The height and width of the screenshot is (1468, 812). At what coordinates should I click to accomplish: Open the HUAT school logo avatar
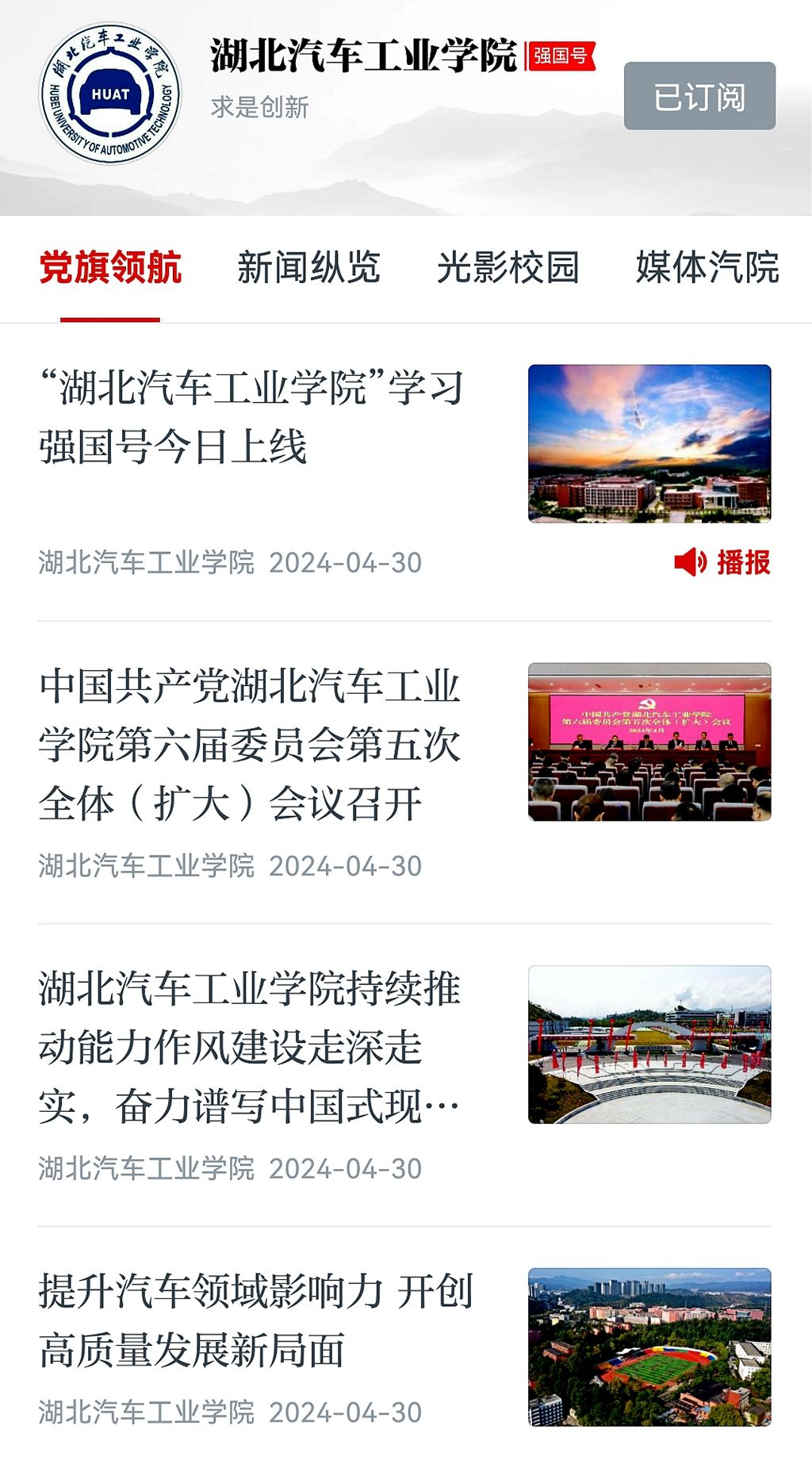pyautogui.click(x=110, y=94)
